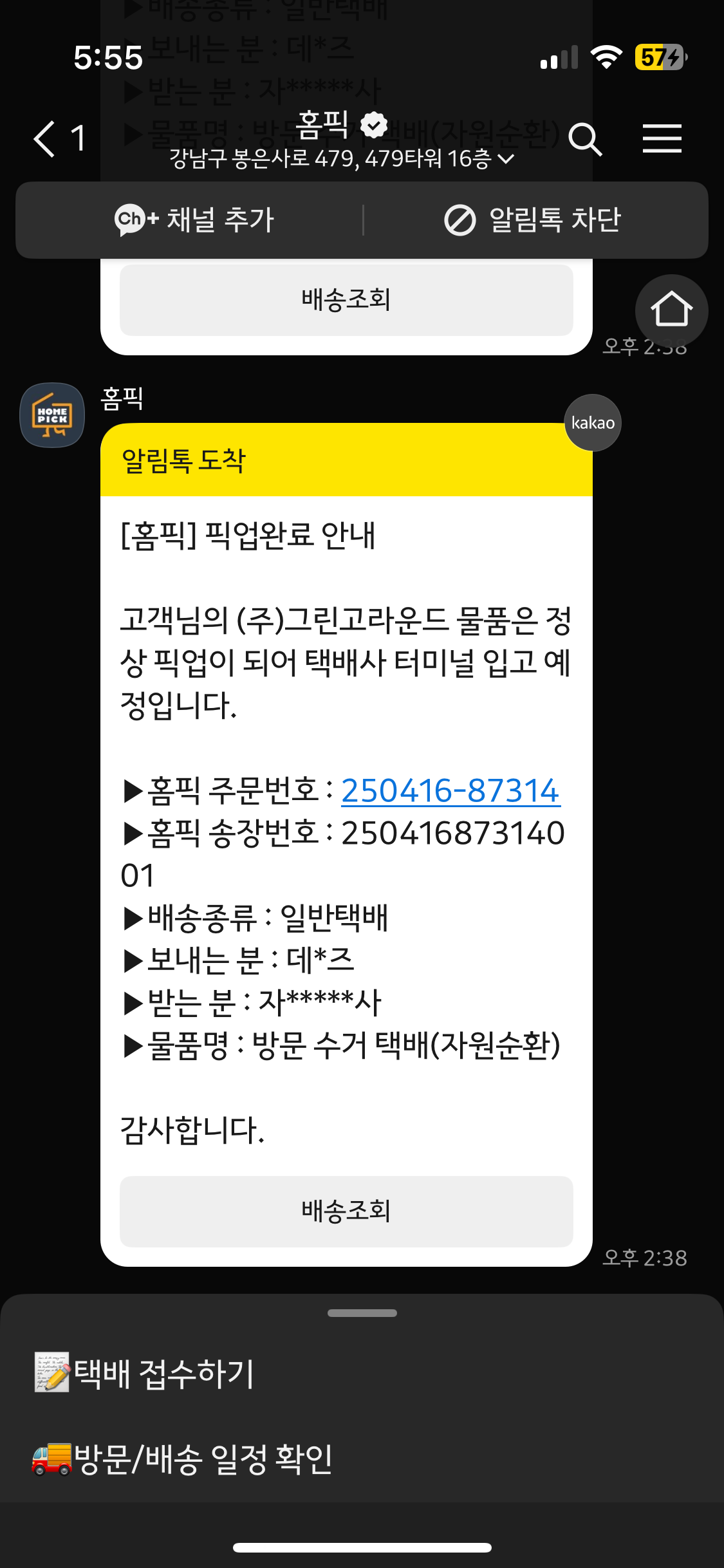Open 홈픽 profile picture
The image size is (724, 1568).
pos(52,415)
